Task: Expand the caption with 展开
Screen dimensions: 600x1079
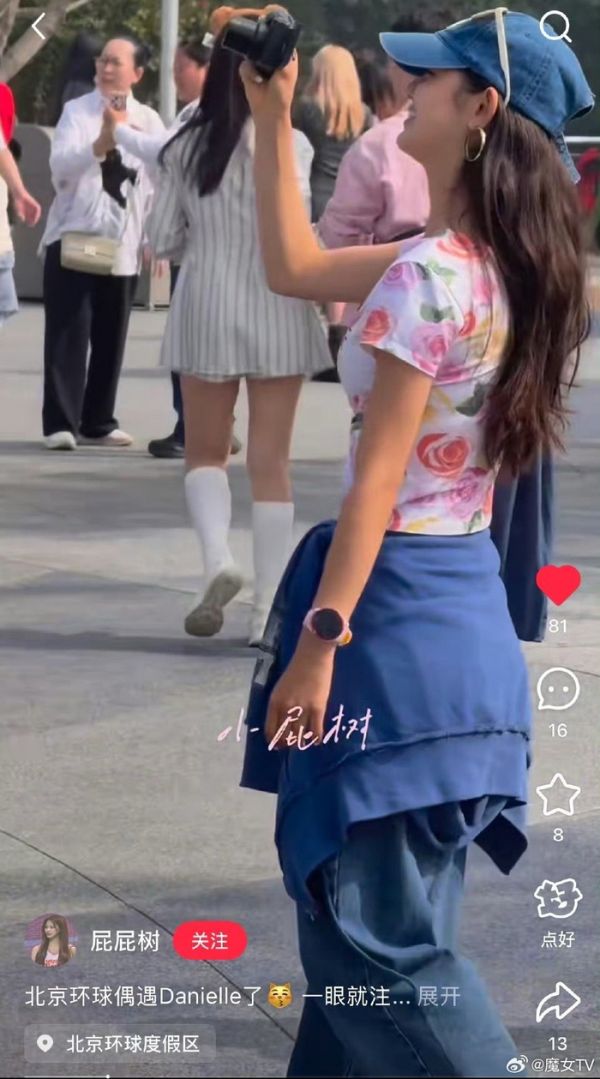Action: pyautogui.click(x=439, y=996)
